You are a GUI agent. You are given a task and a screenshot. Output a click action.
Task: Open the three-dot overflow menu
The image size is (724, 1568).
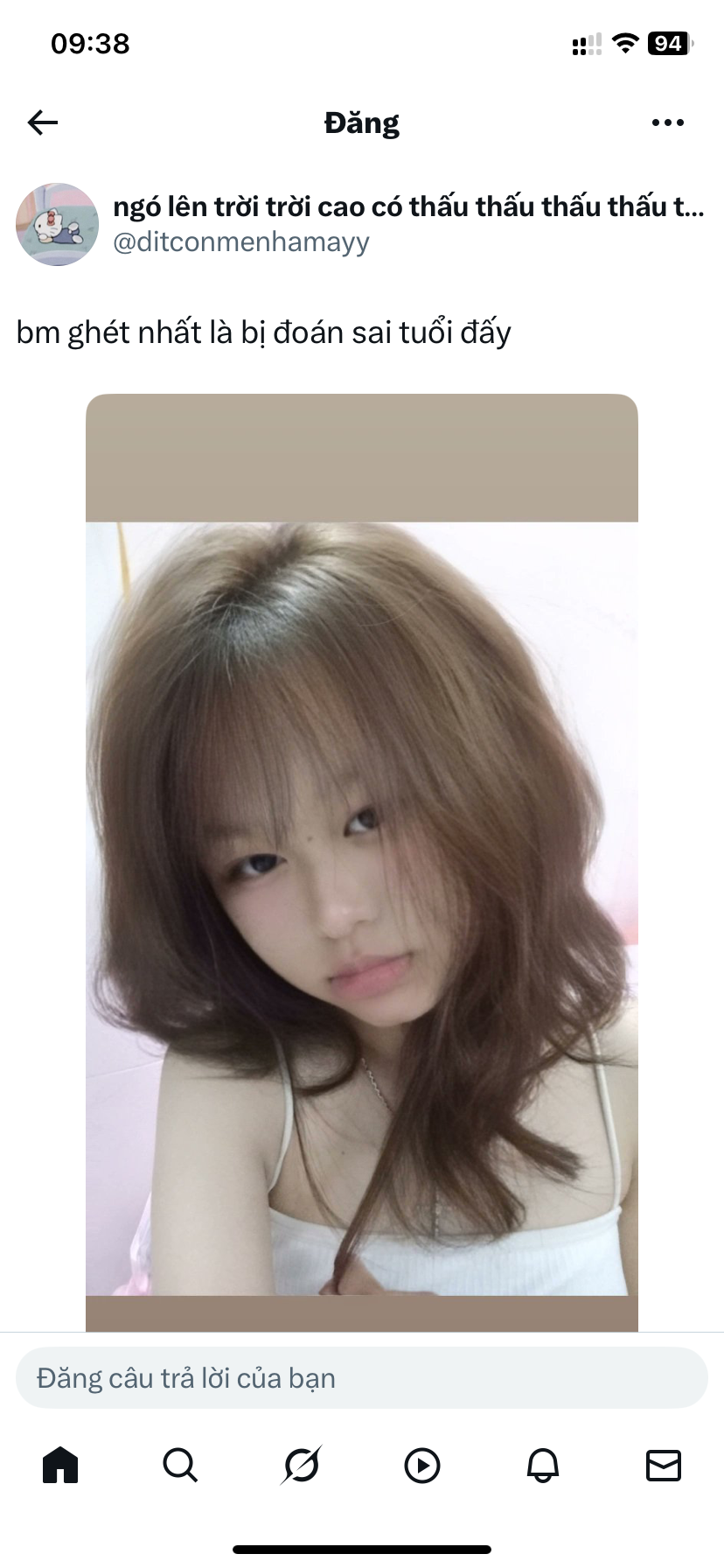(x=668, y=122)
